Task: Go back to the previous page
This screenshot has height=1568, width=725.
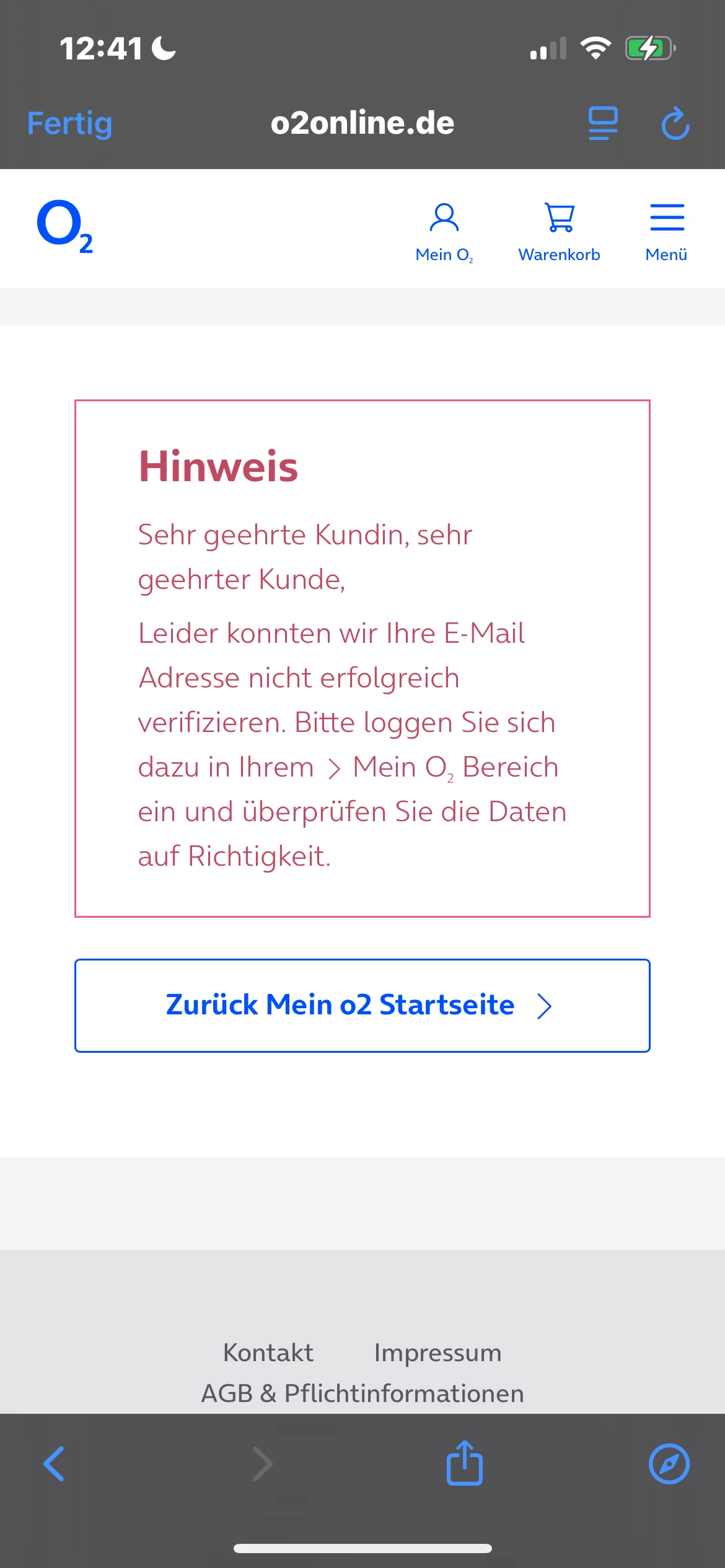Action: (54, 1464)
